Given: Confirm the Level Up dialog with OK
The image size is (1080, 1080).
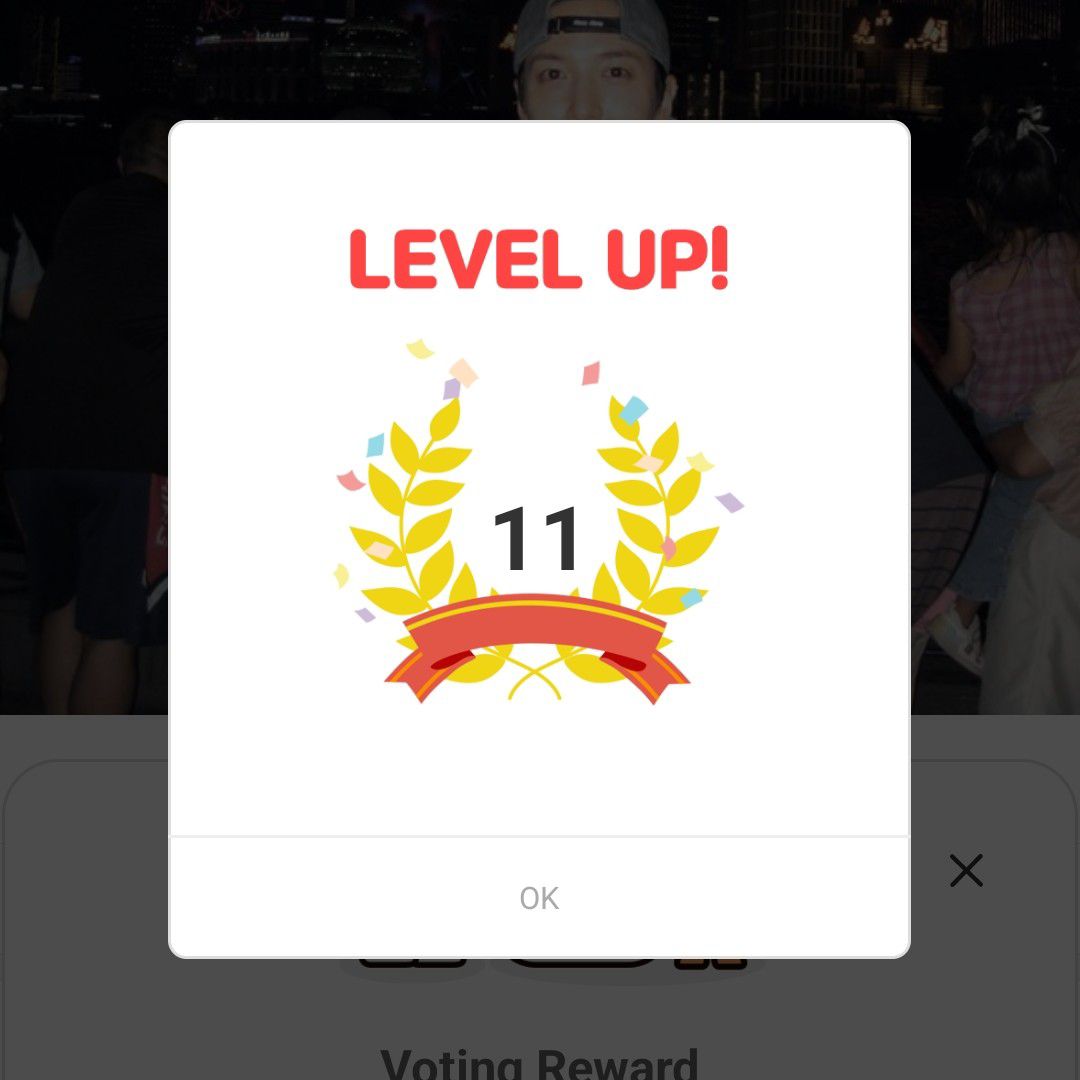Looking at the screenshot, I should pos(539,898).
